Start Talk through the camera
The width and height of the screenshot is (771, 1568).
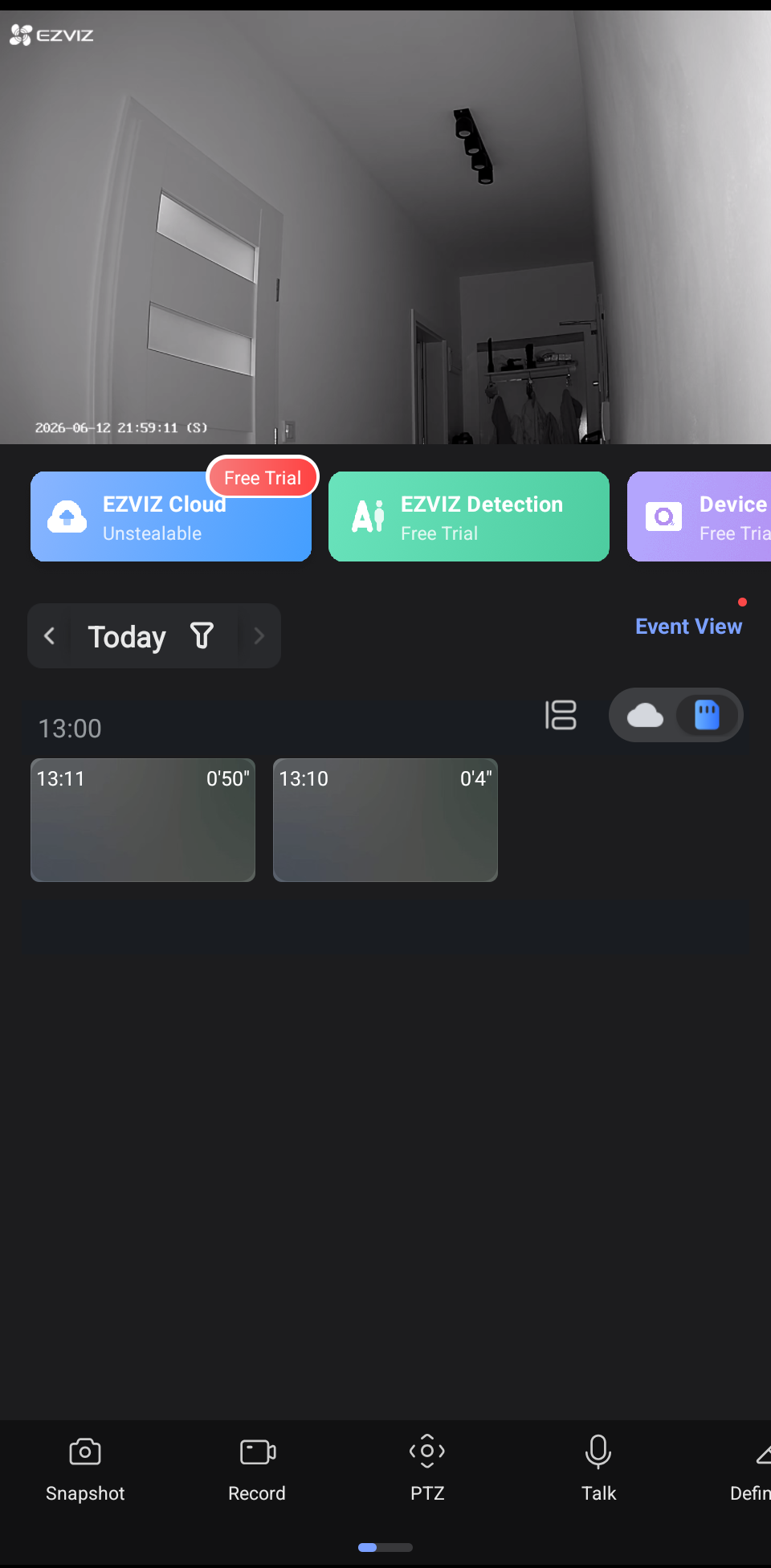[x=598, y=1469]
